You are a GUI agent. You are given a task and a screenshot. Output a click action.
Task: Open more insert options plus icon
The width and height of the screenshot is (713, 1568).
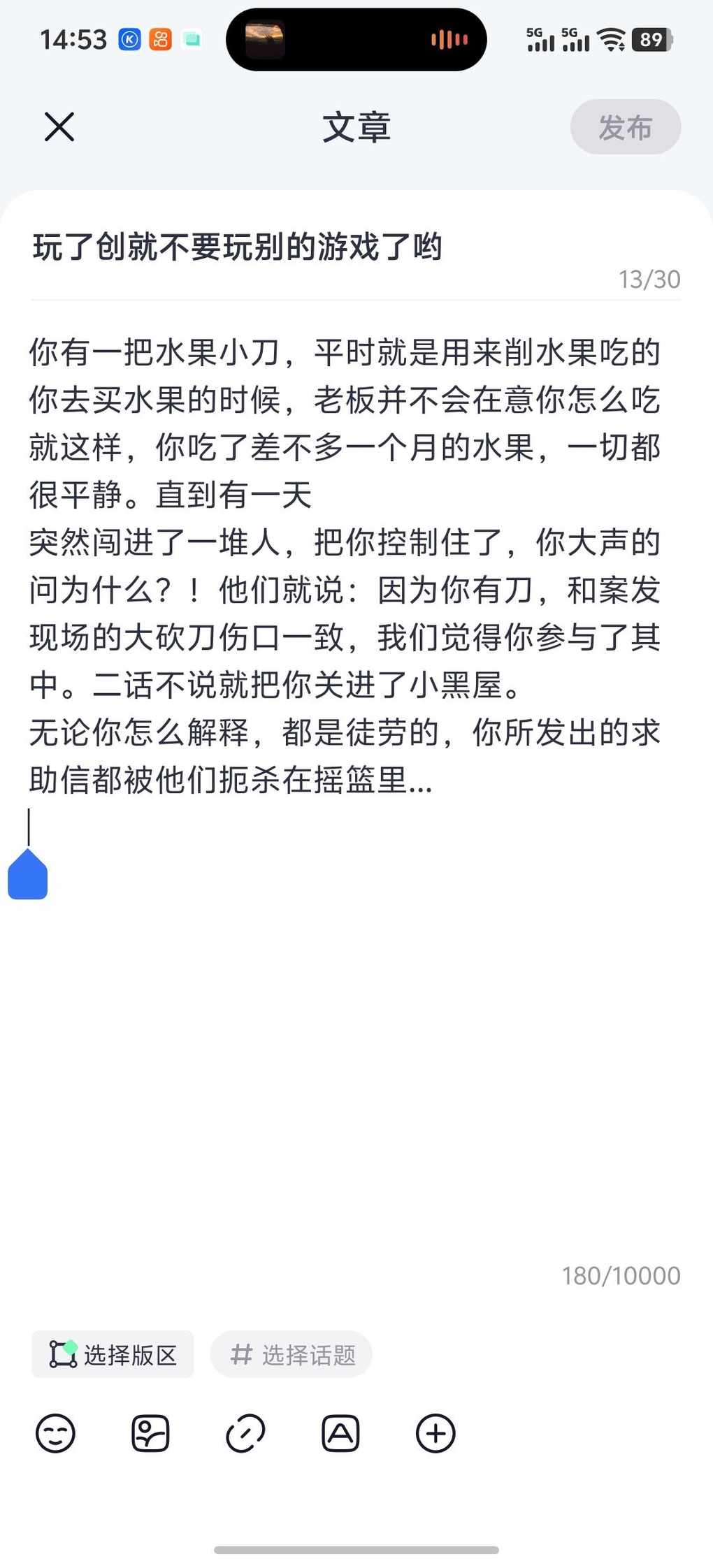click(x=435, y=1434)
